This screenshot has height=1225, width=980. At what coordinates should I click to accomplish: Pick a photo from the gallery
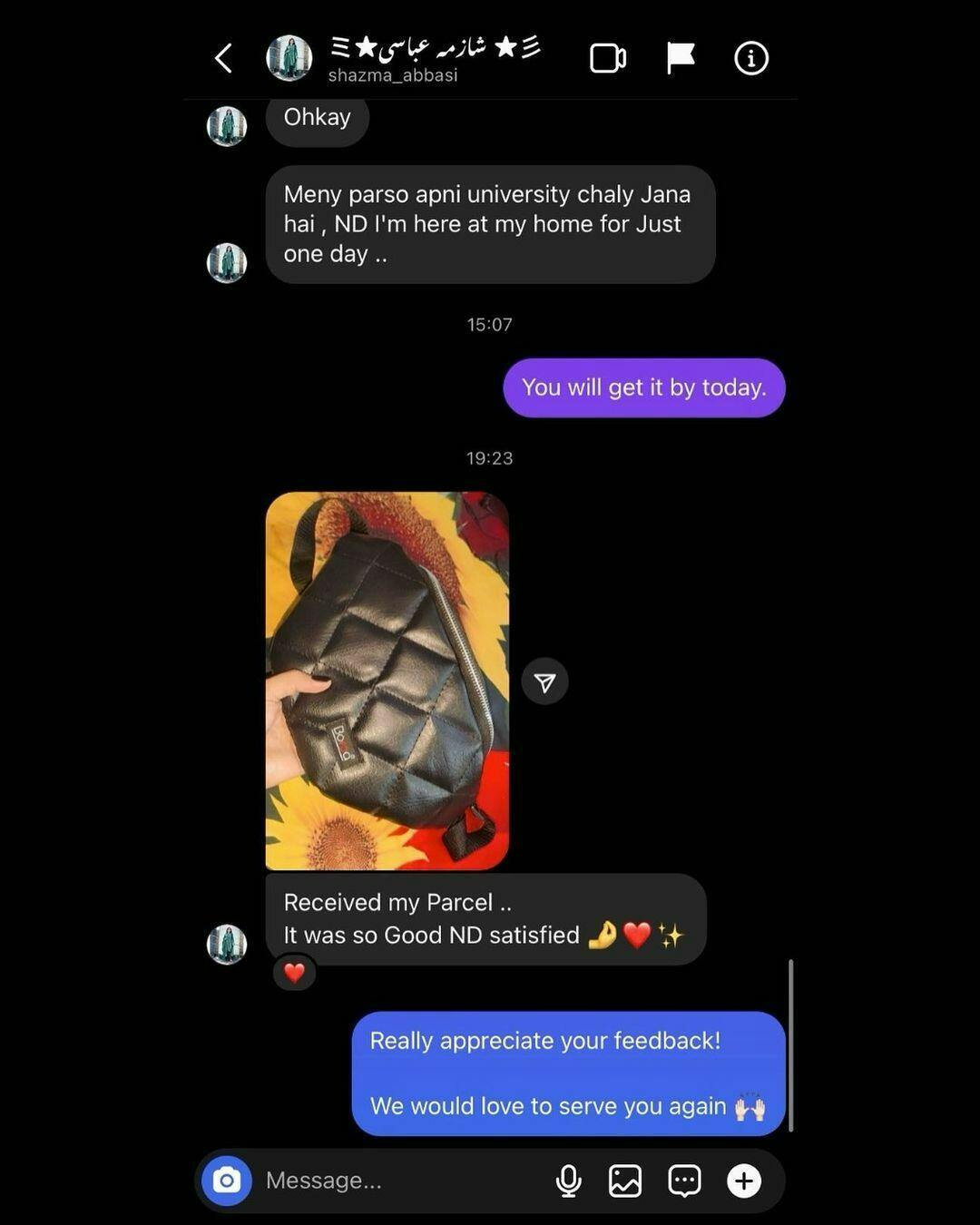tap(625, 1181)
